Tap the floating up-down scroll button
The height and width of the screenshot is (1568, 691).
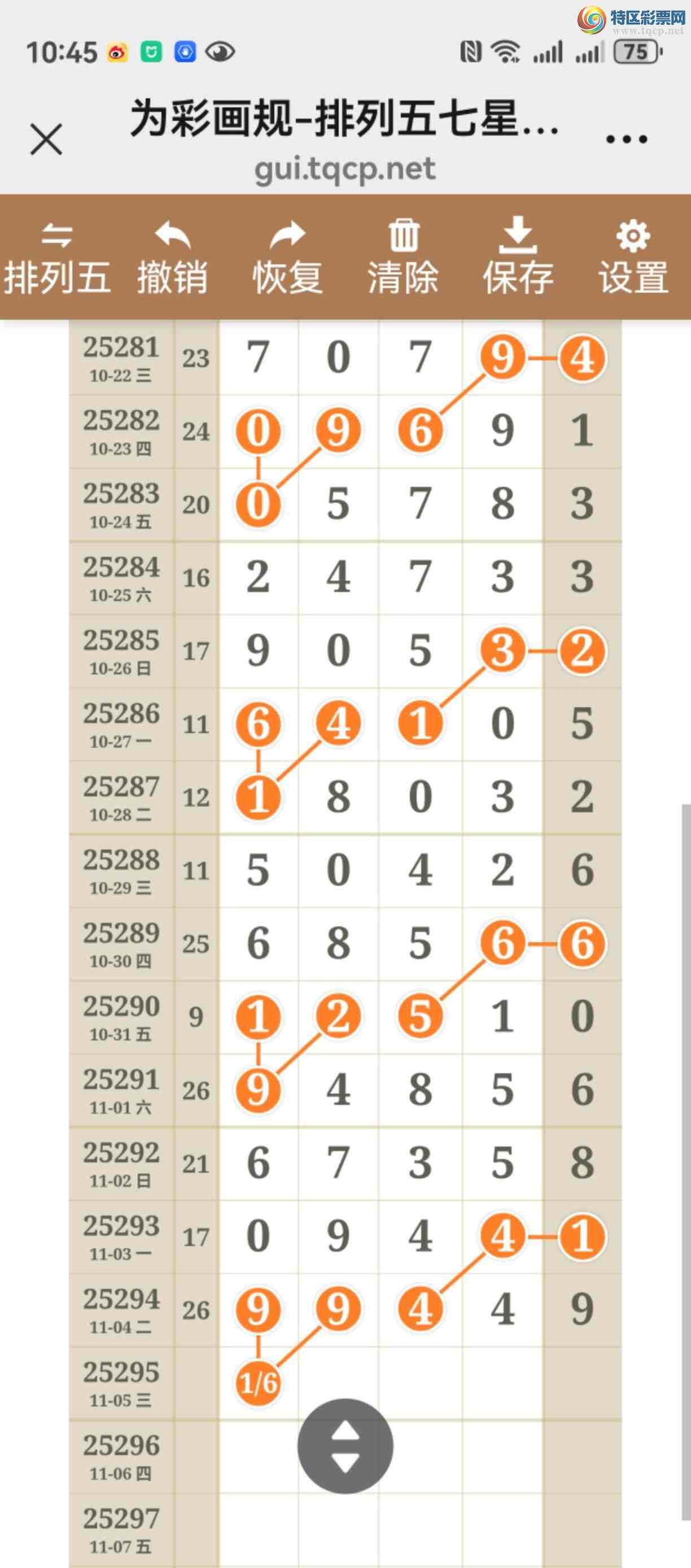[x=345, y=1445]
